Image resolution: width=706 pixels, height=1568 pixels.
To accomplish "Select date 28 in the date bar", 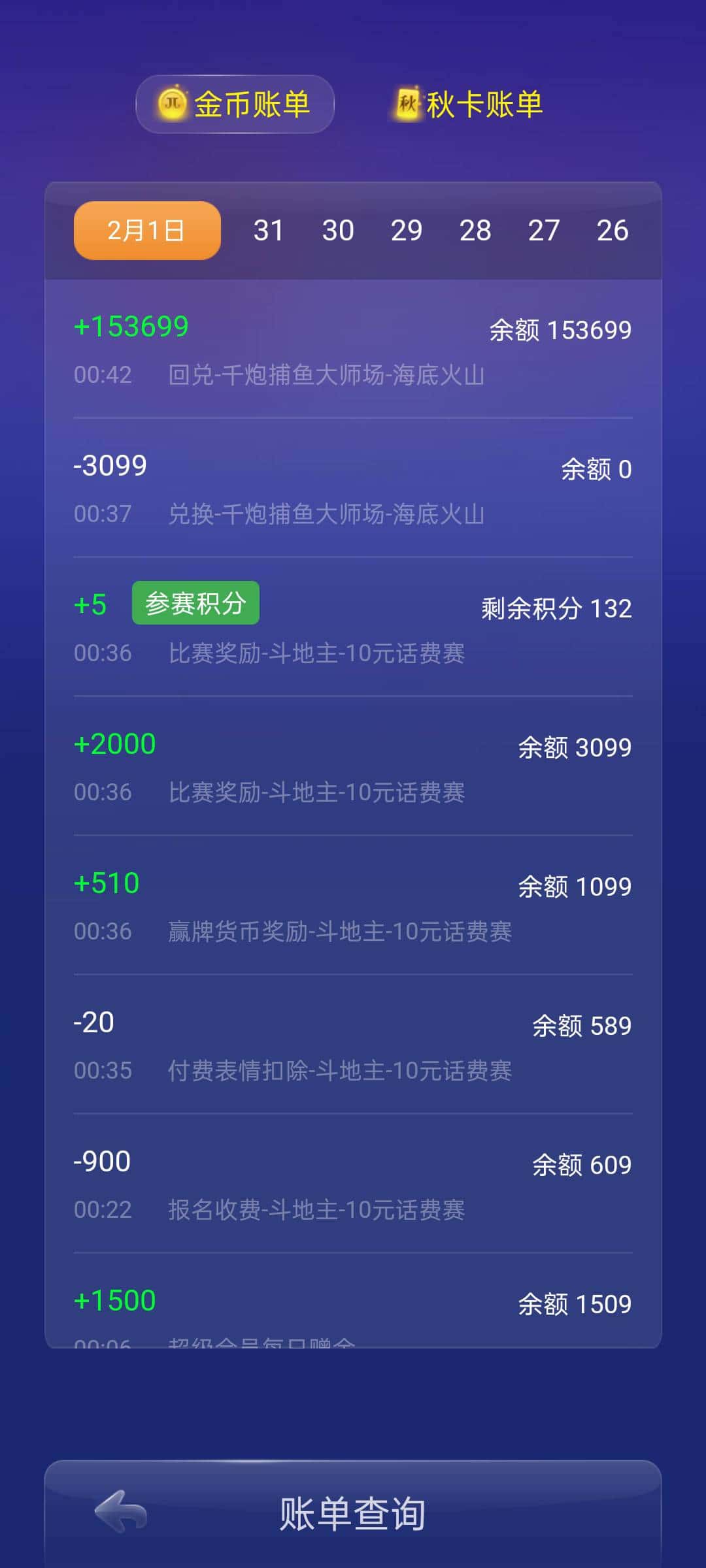I will [477, 230].
